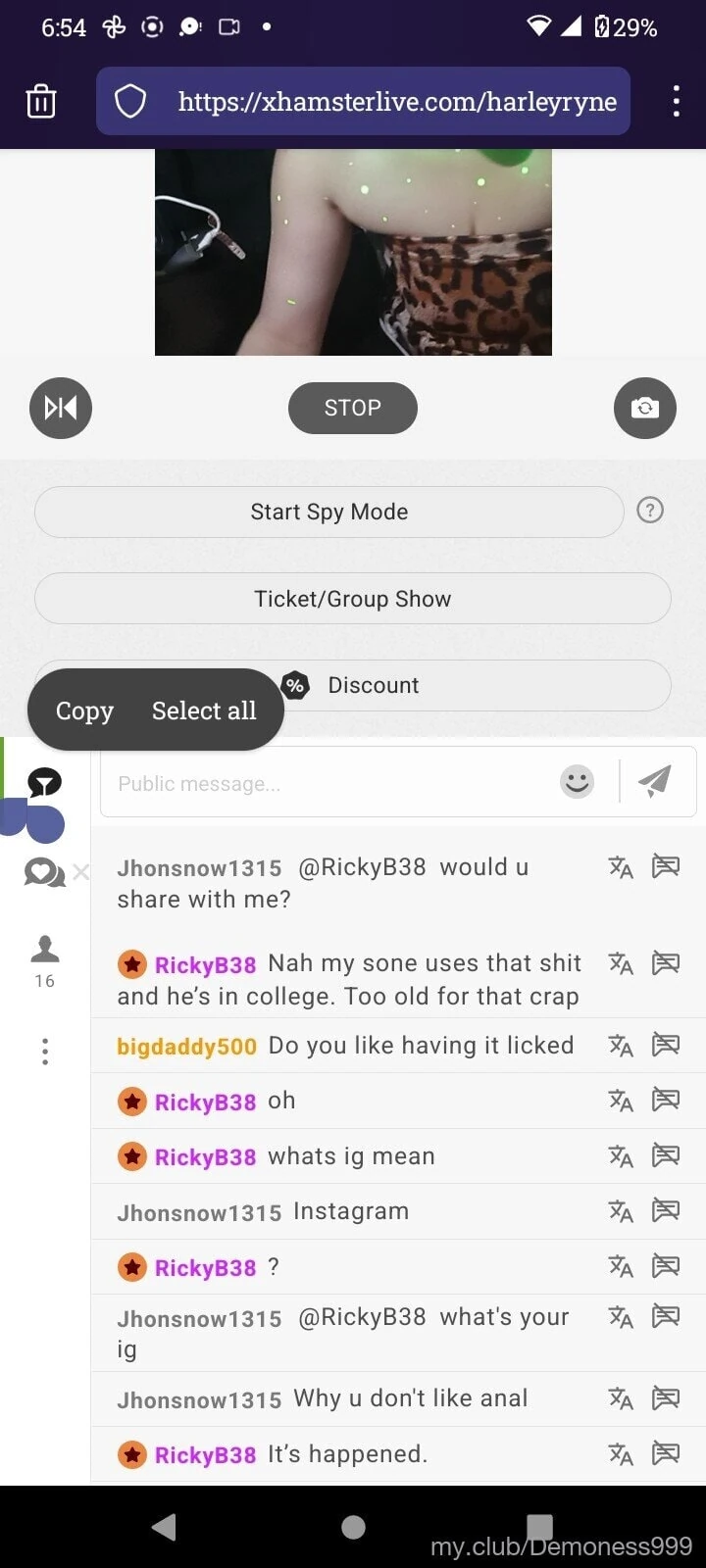
Task: Send the public message
Action: 654,781
